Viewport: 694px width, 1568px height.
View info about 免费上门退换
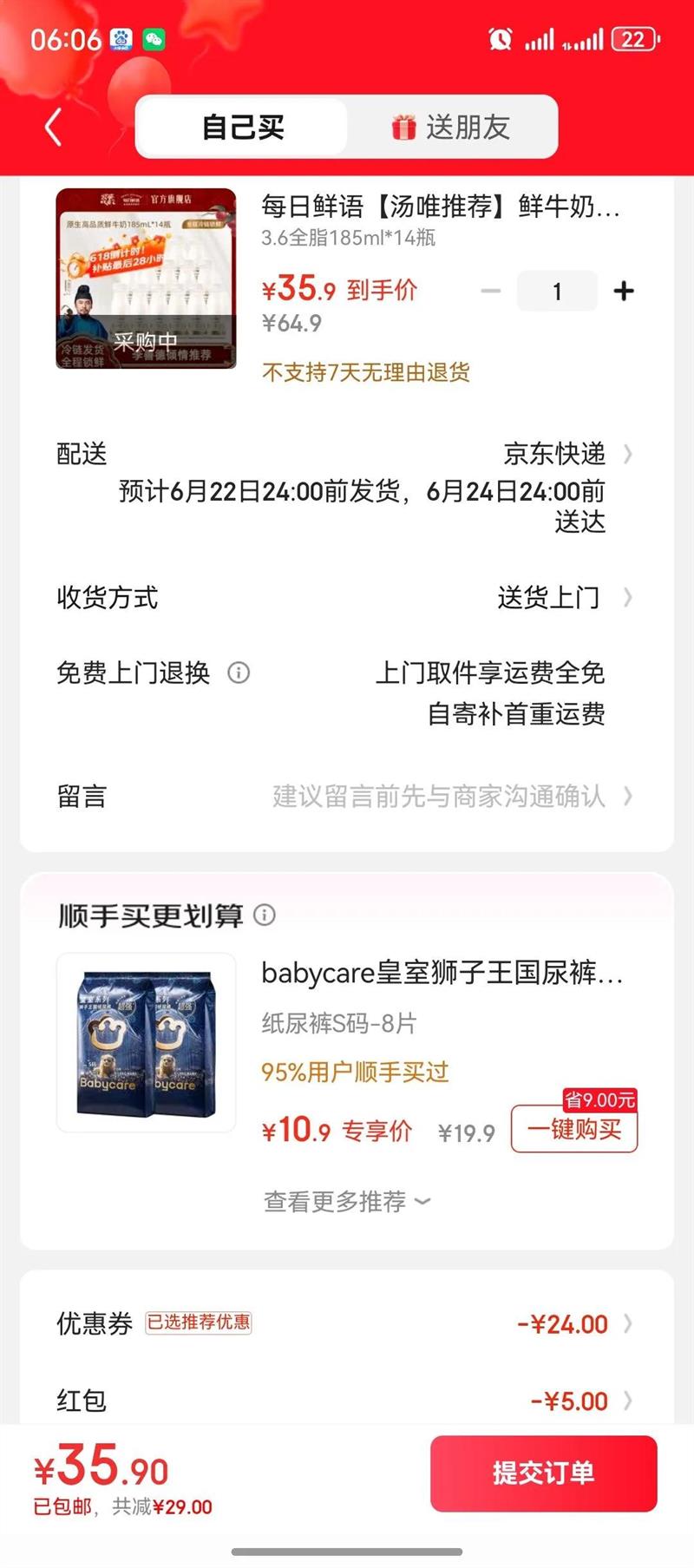(239, 672)
